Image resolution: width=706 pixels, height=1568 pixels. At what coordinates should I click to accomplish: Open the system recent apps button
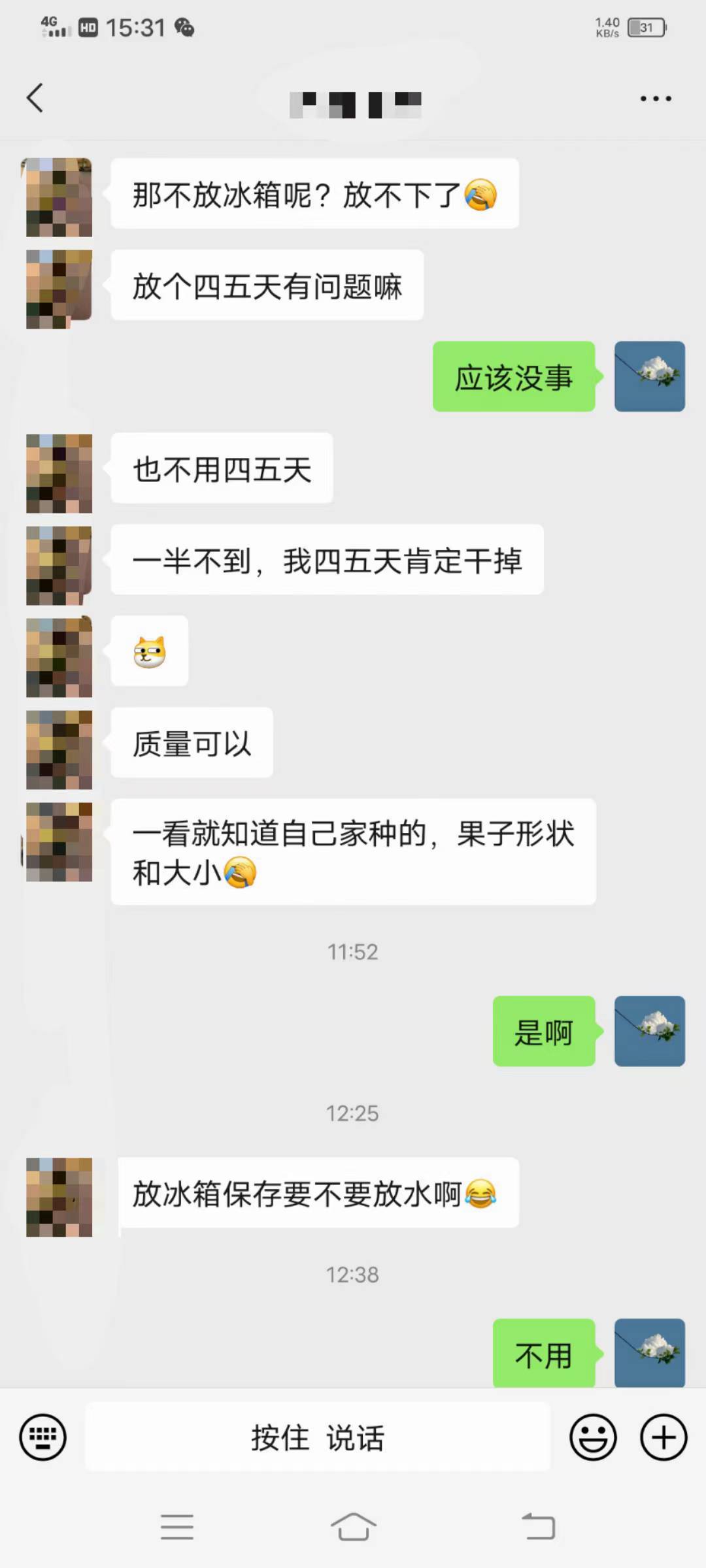[177, 1527]
